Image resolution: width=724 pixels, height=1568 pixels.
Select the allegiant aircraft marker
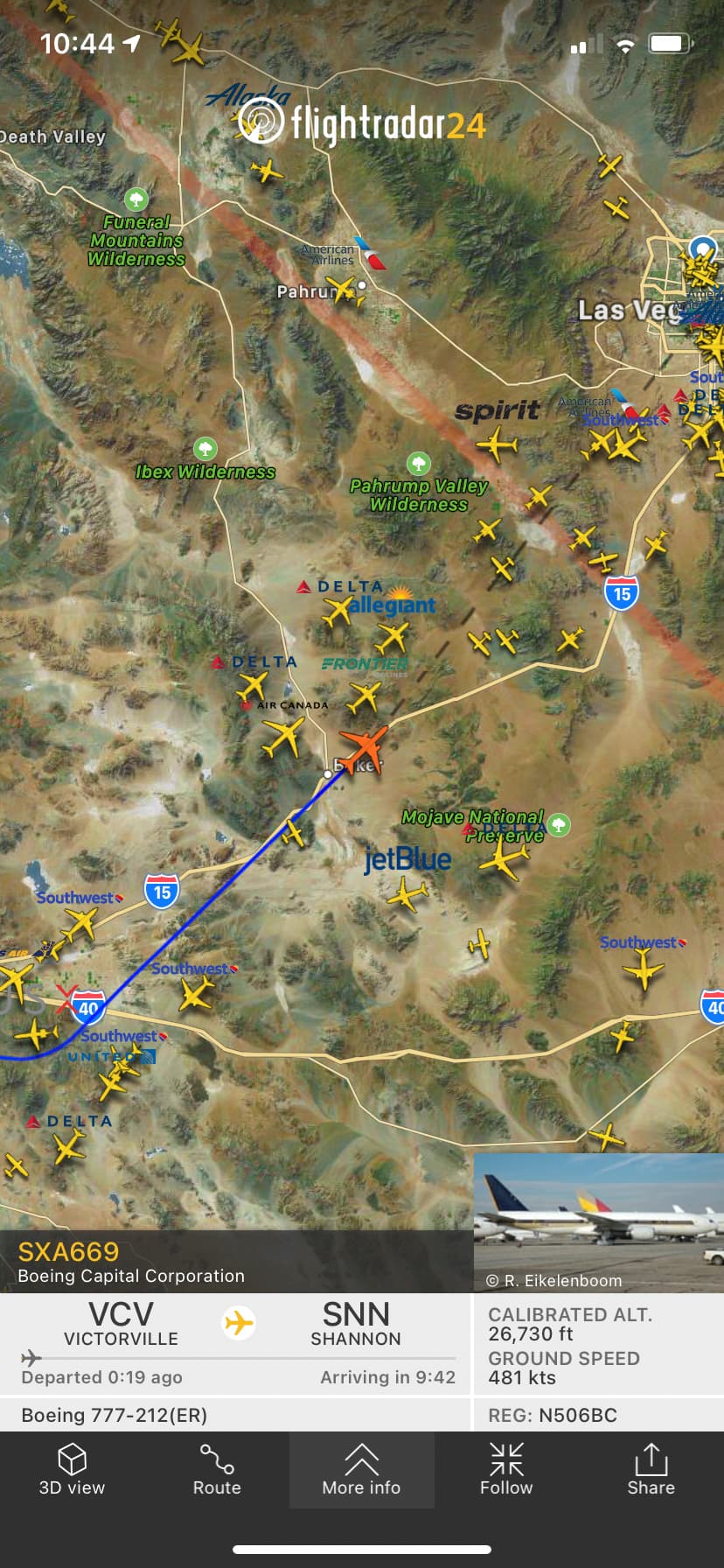tap(392, 636)
